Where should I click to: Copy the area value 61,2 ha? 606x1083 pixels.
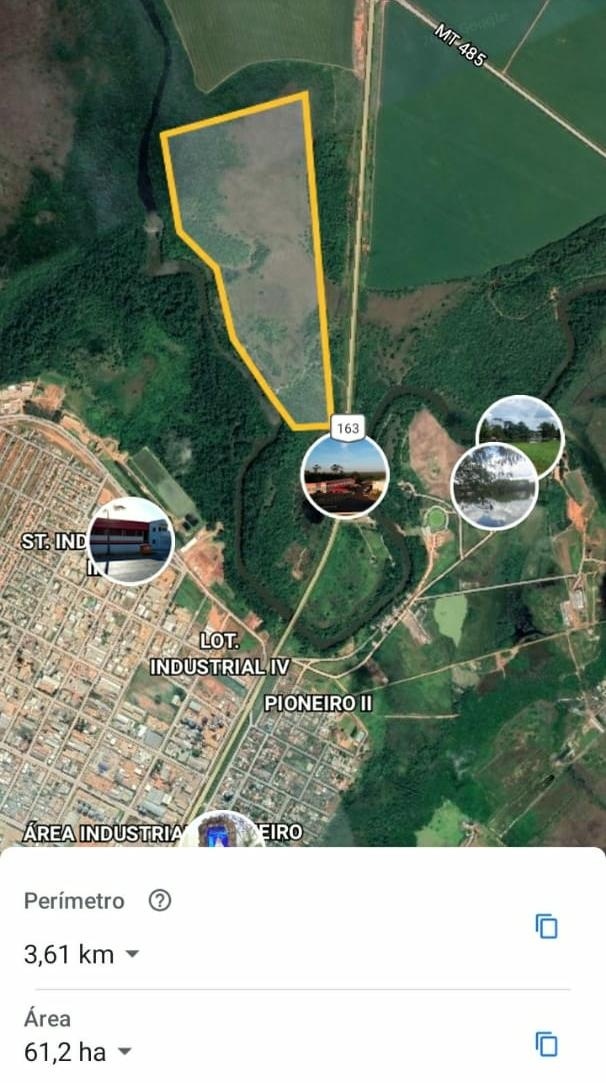click(547, 1044)
